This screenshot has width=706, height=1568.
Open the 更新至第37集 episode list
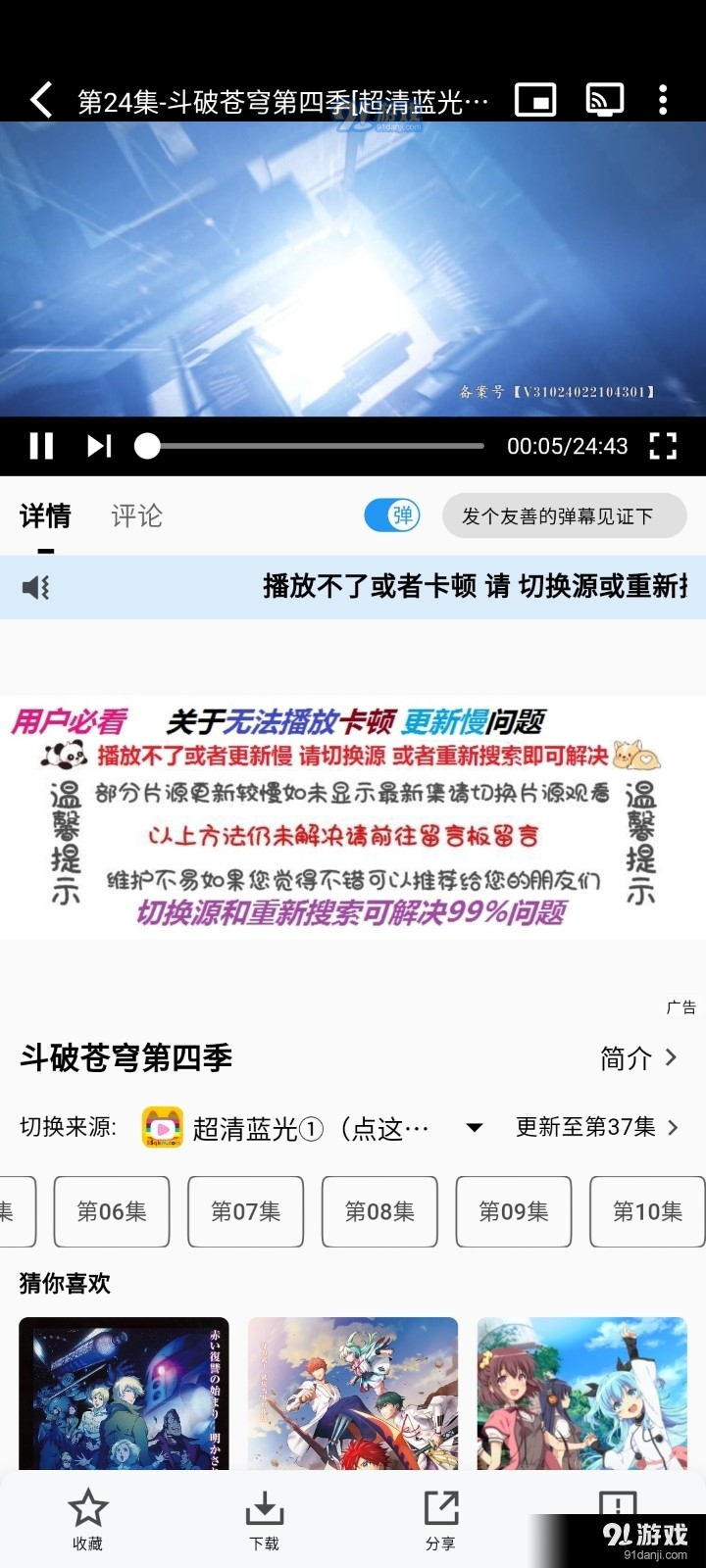[597, 1127]
